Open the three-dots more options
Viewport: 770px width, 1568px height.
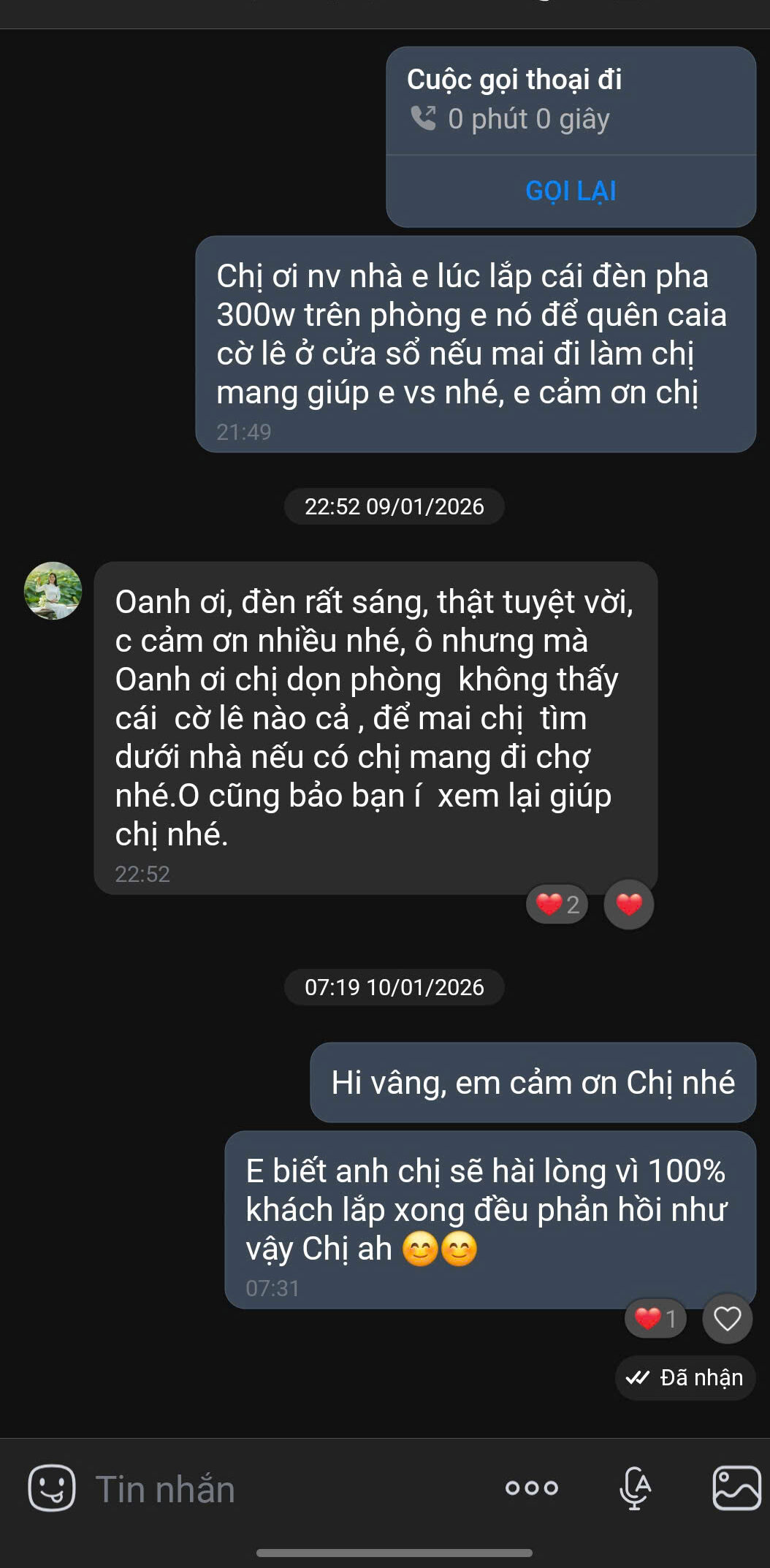[531, 1488]
